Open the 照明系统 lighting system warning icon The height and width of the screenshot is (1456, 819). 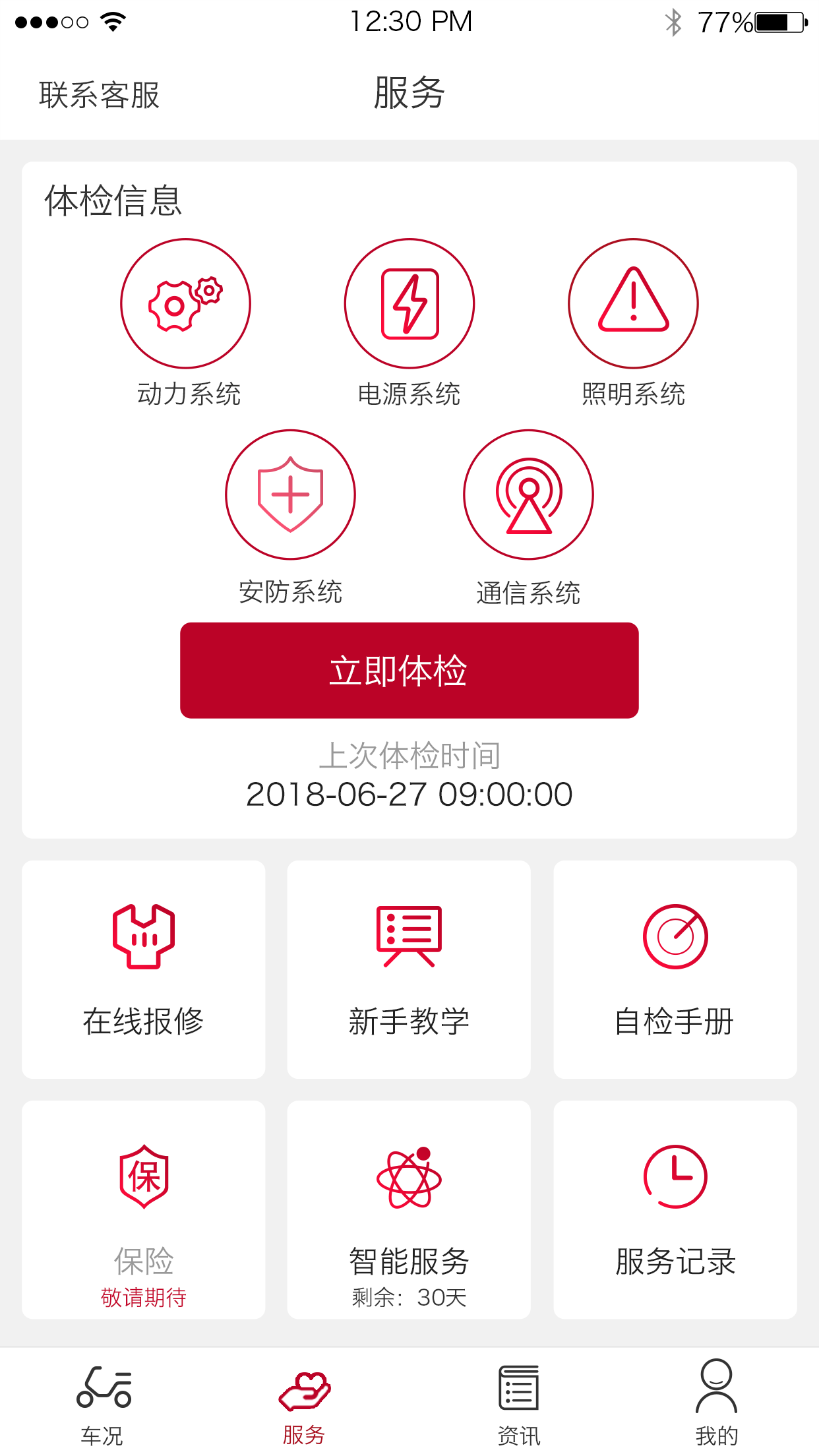pyautogui.click(x=633, y=303)
